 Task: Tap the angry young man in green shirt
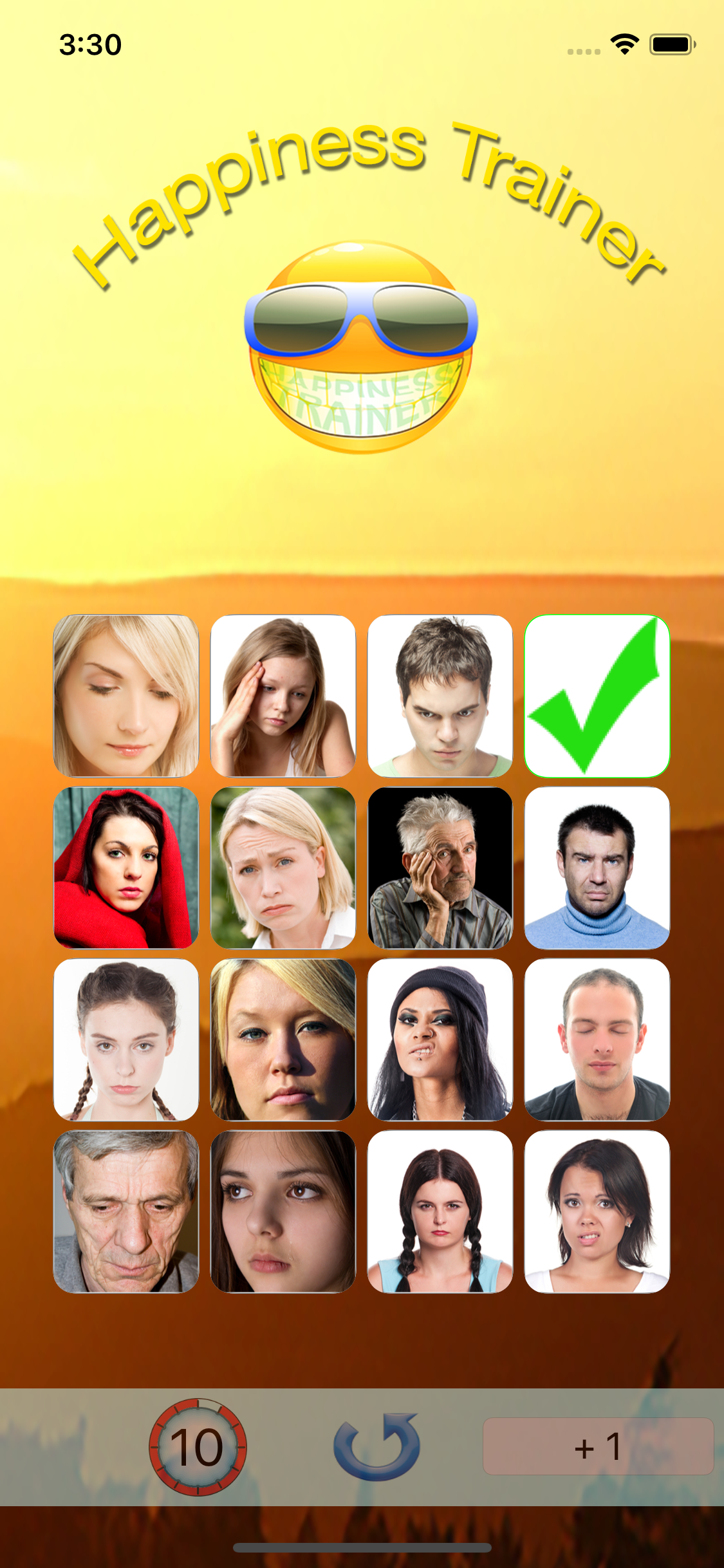point(440,696)
